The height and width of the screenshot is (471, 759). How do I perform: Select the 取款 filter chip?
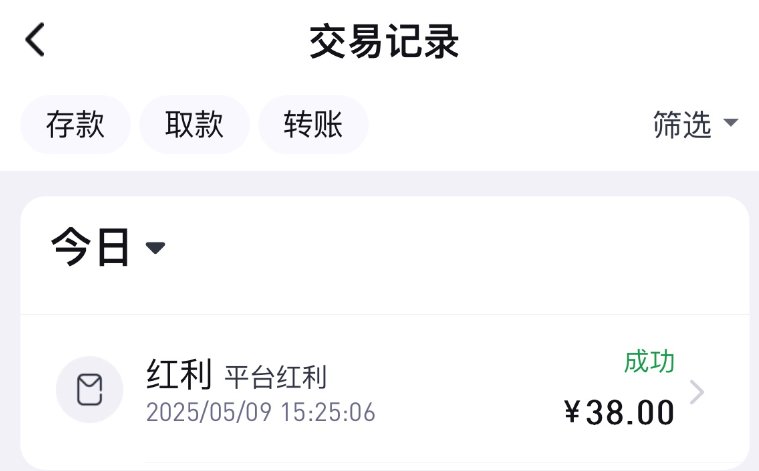(x=194, y=125)
